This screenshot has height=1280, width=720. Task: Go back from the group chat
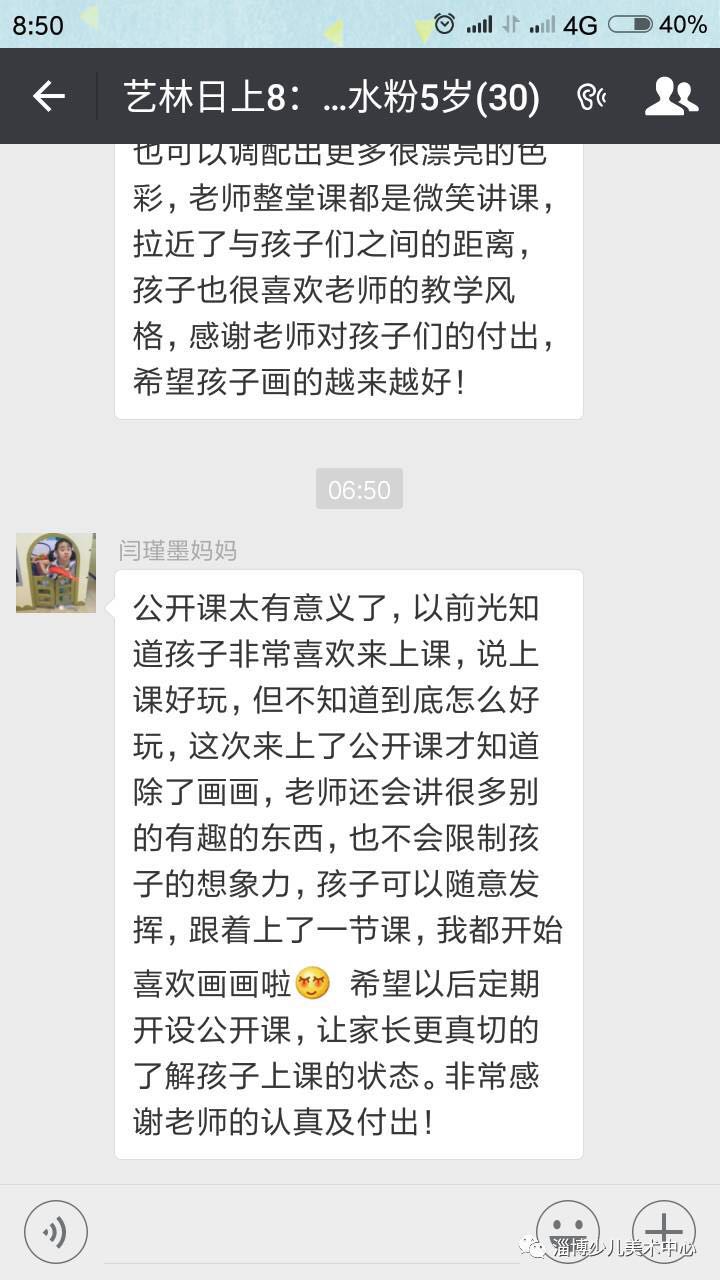pyautogui.click(x=48, y=97)
